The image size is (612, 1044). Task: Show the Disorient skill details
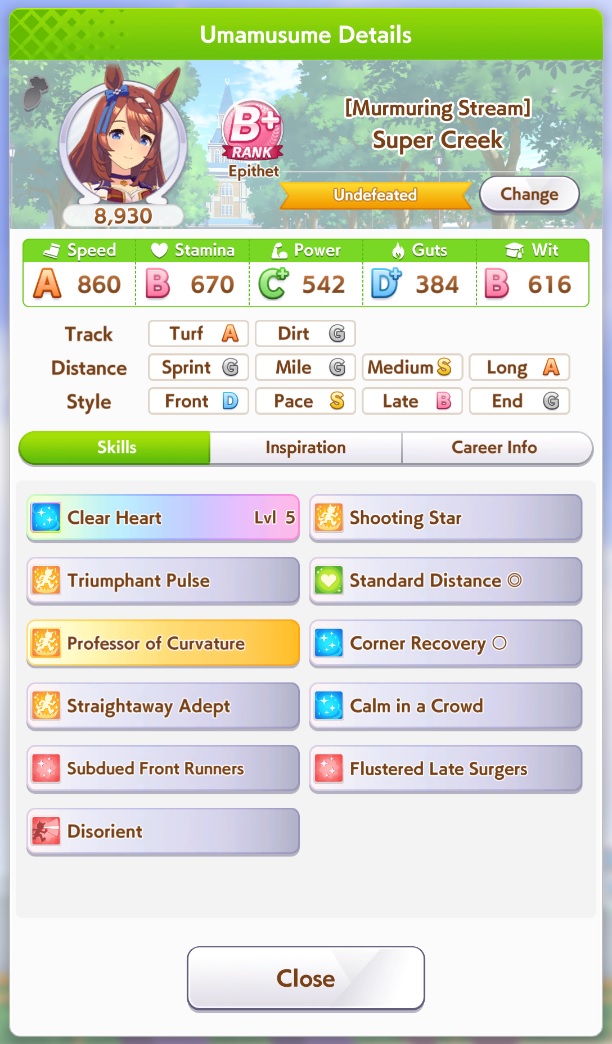[x=163, y=831]
